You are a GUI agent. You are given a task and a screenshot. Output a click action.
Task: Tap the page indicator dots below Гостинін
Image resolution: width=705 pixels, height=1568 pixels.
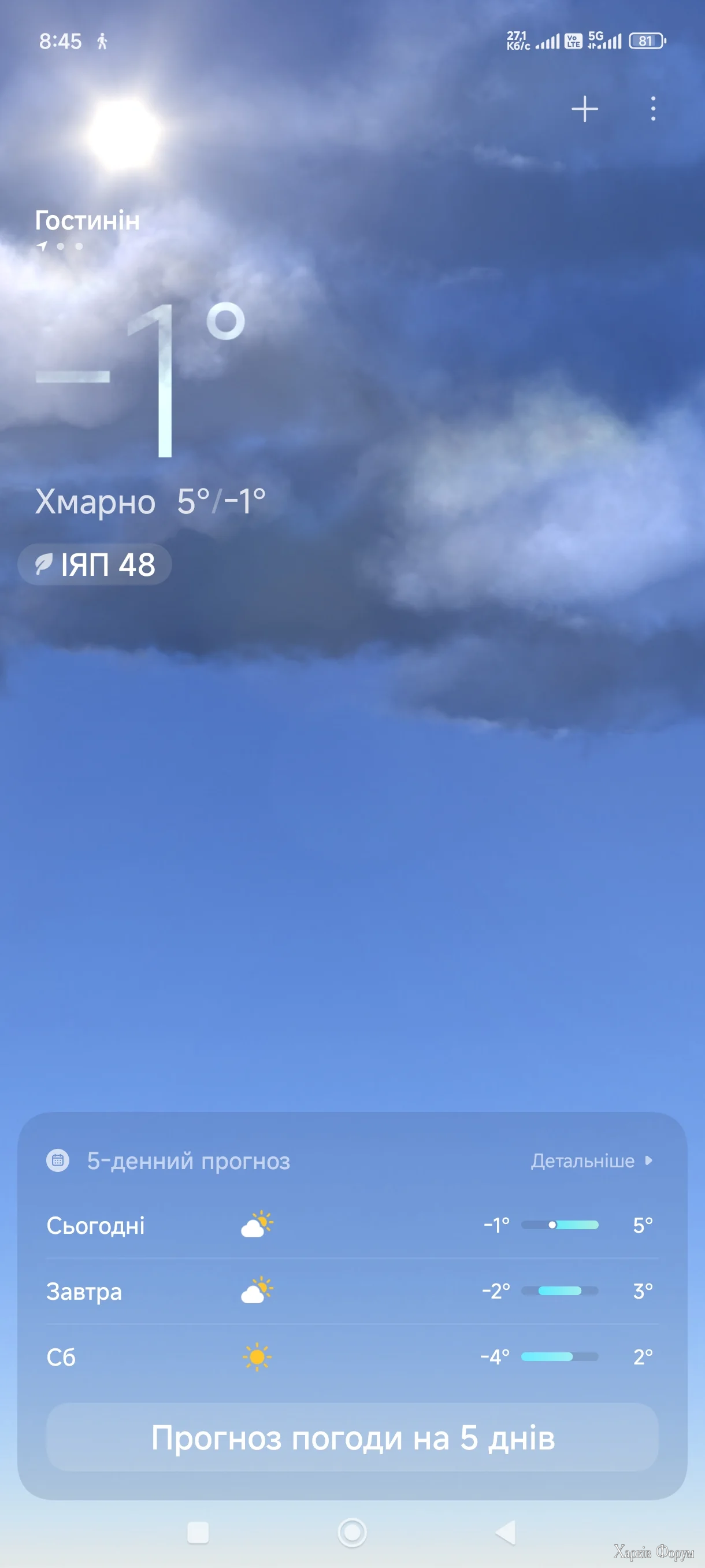[x=68, y=247]
